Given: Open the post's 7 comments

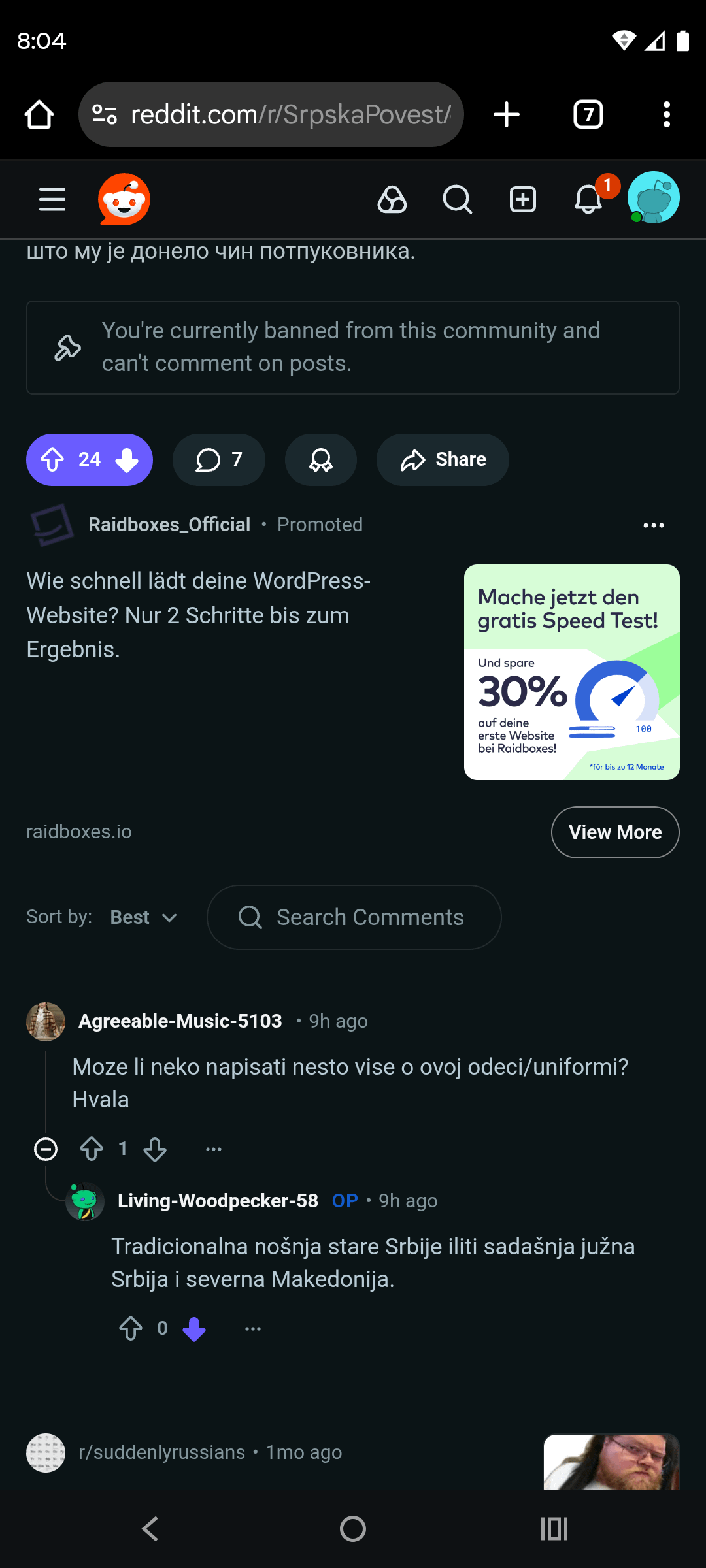Looking at the screenshot, I should [x=219, y=460].
